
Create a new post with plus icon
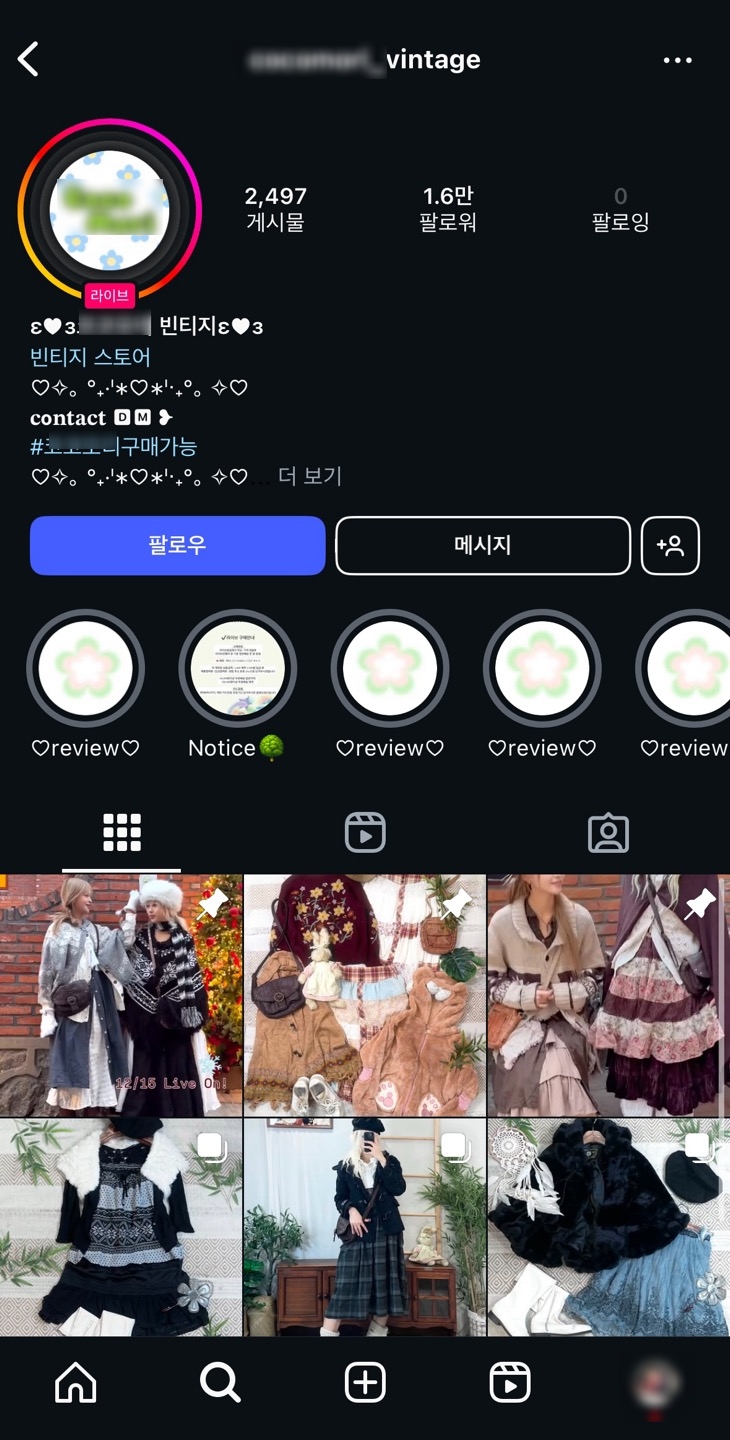[365, 1383]
